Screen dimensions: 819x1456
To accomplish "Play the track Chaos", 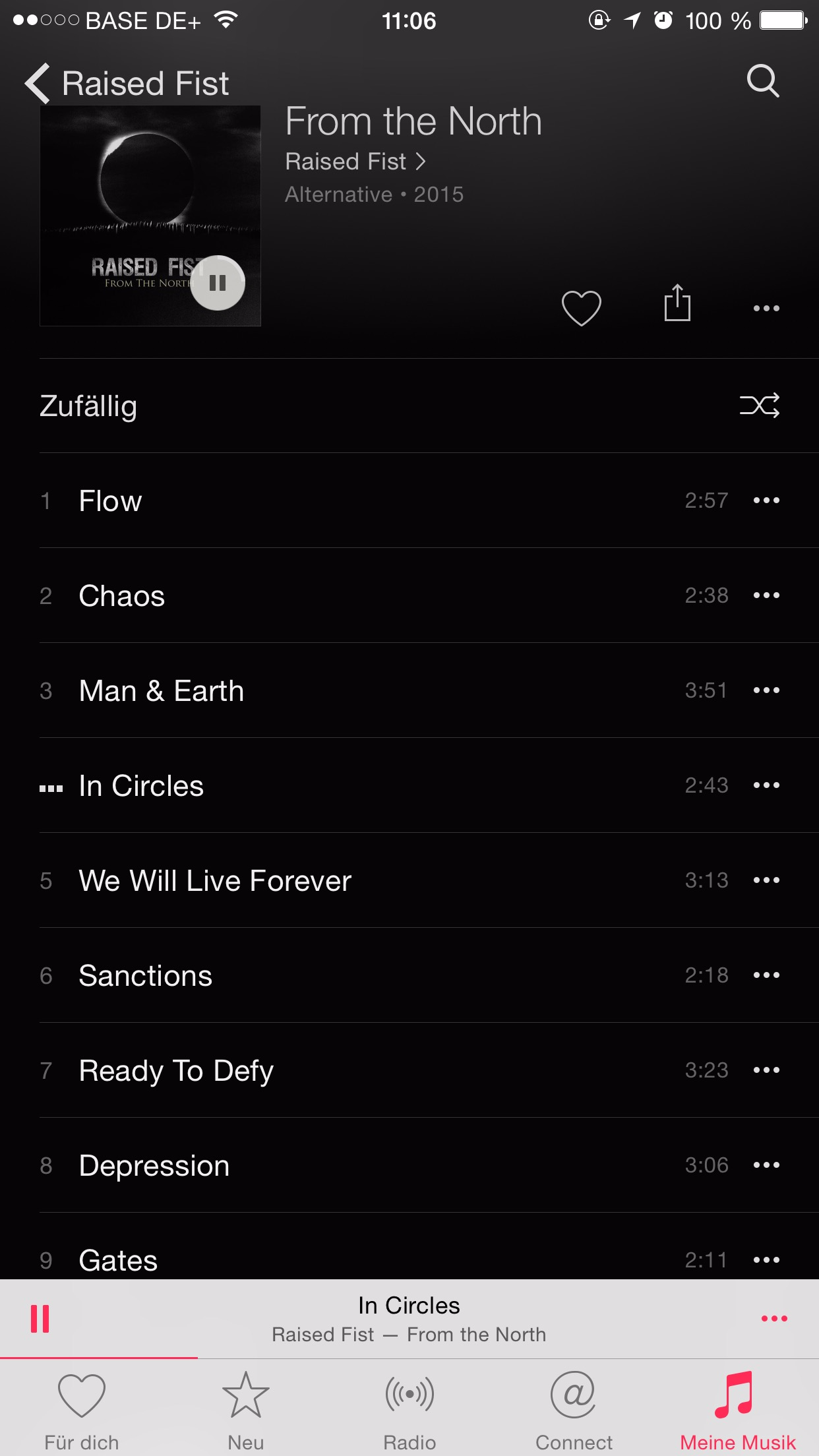I will click(122, 595).
